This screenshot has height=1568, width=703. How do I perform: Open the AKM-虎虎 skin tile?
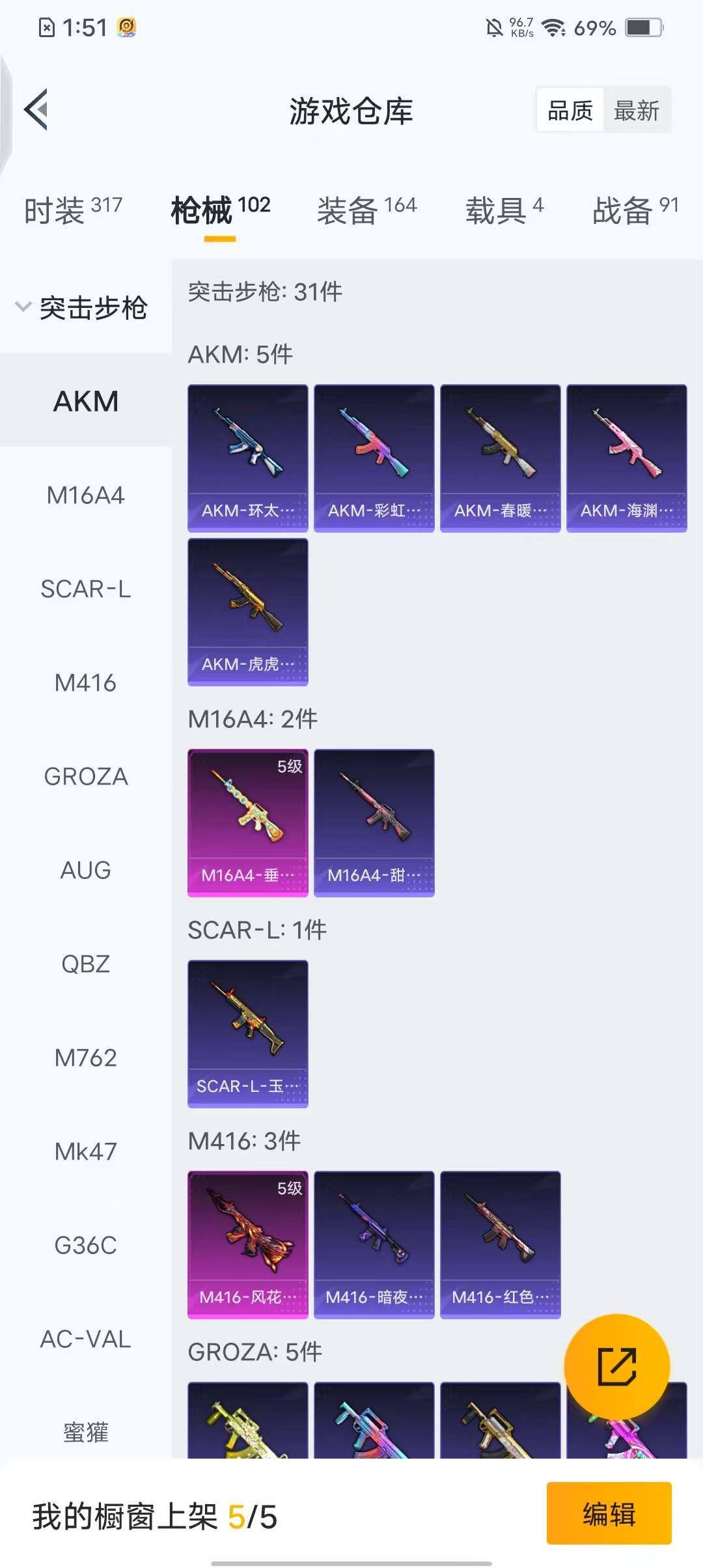(x=247, y=611)
